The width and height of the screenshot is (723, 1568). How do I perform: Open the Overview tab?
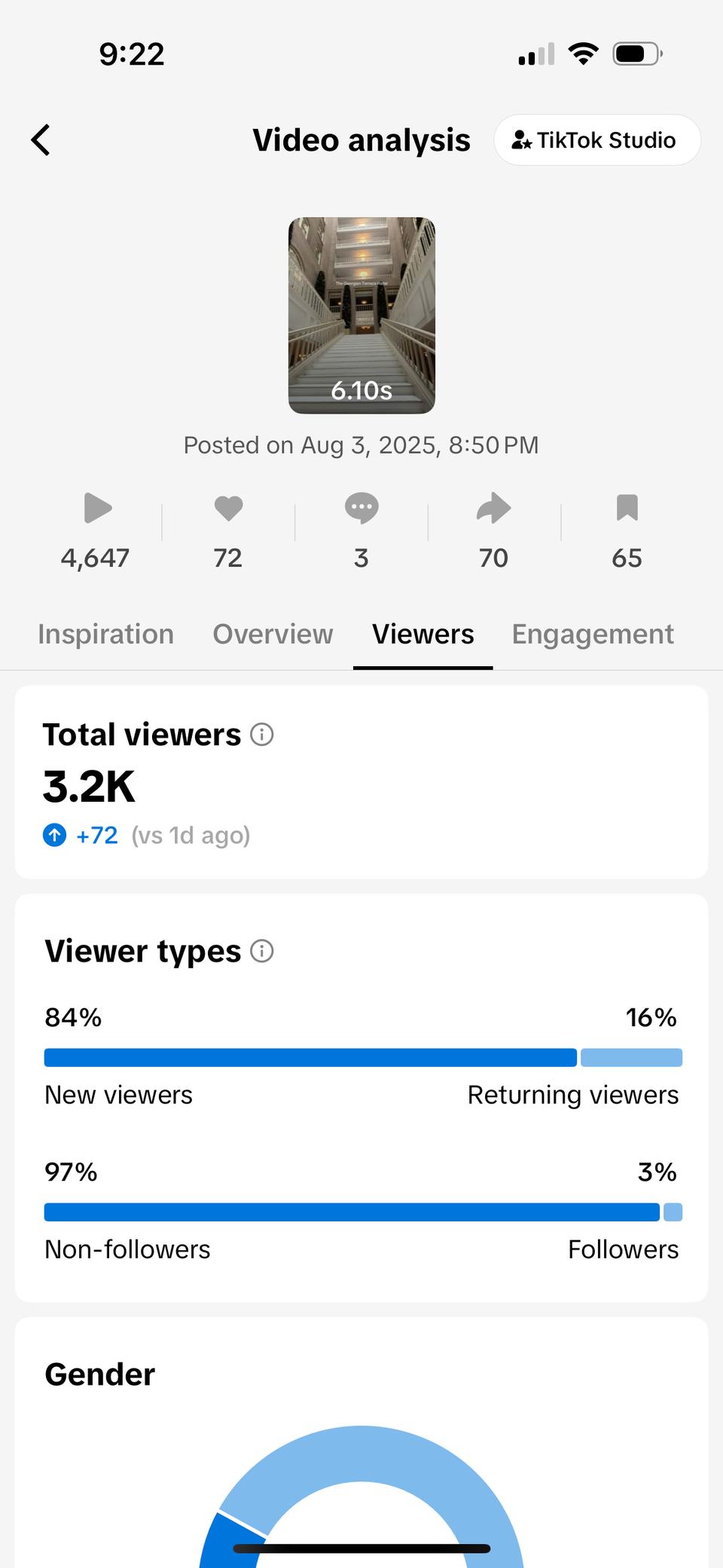(273, 634)
